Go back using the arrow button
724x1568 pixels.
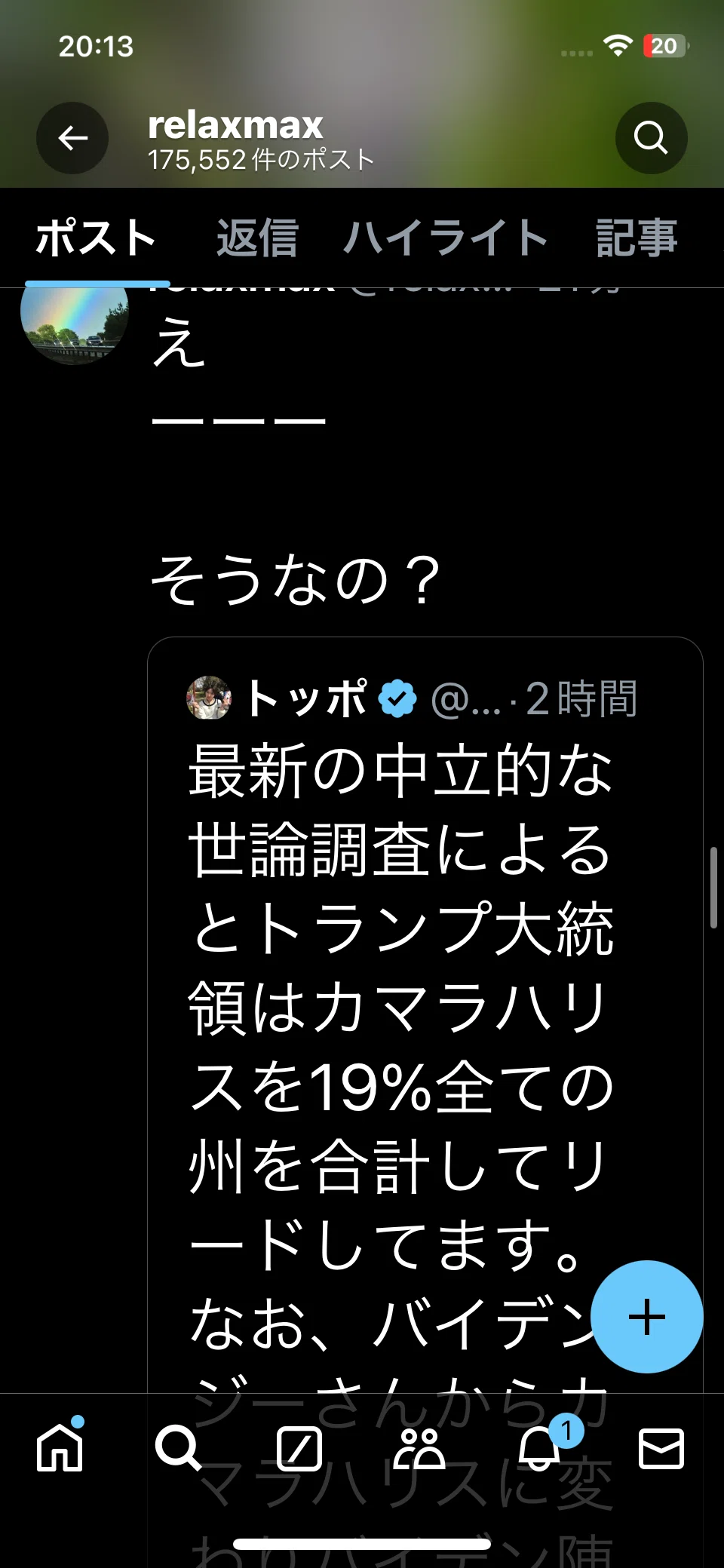pos(72,138)
